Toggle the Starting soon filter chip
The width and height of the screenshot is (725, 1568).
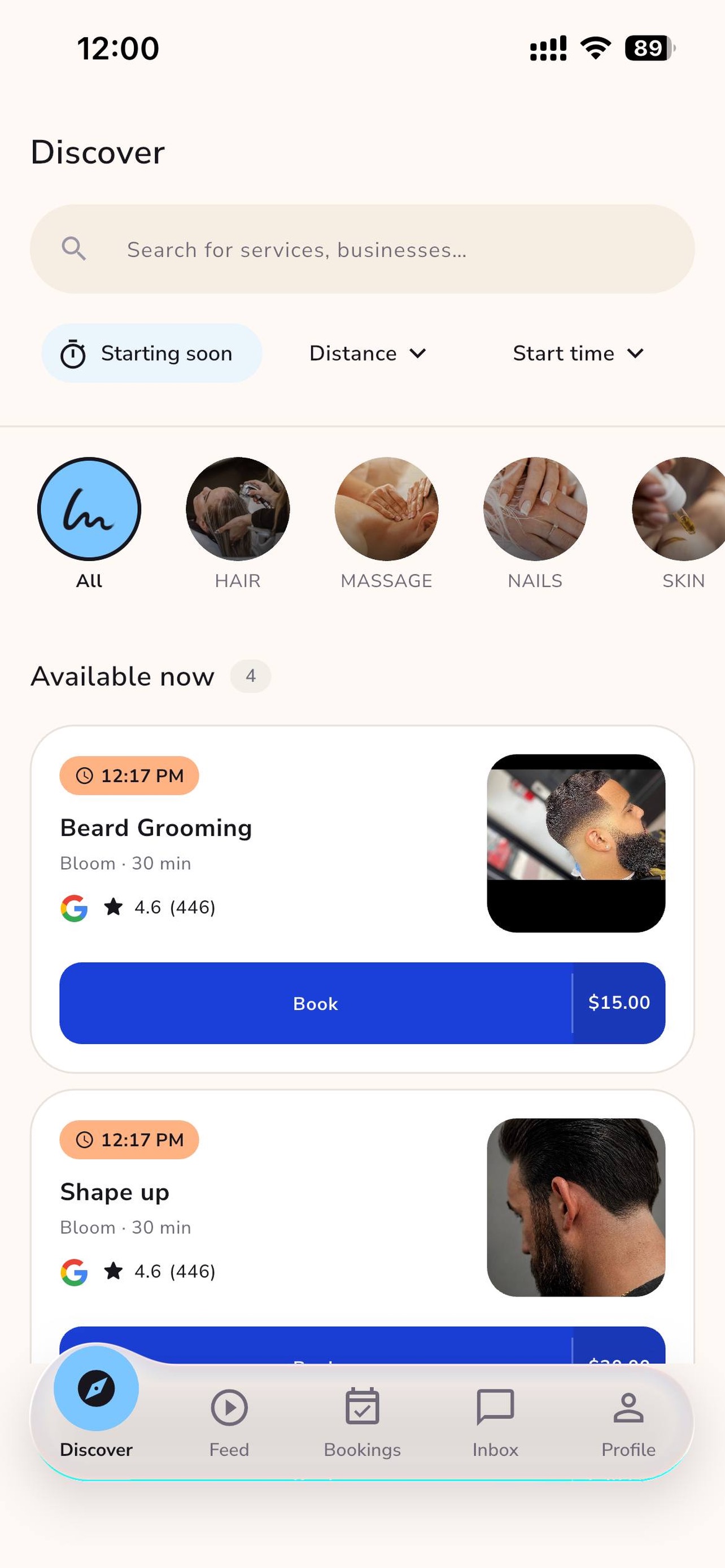151,353
